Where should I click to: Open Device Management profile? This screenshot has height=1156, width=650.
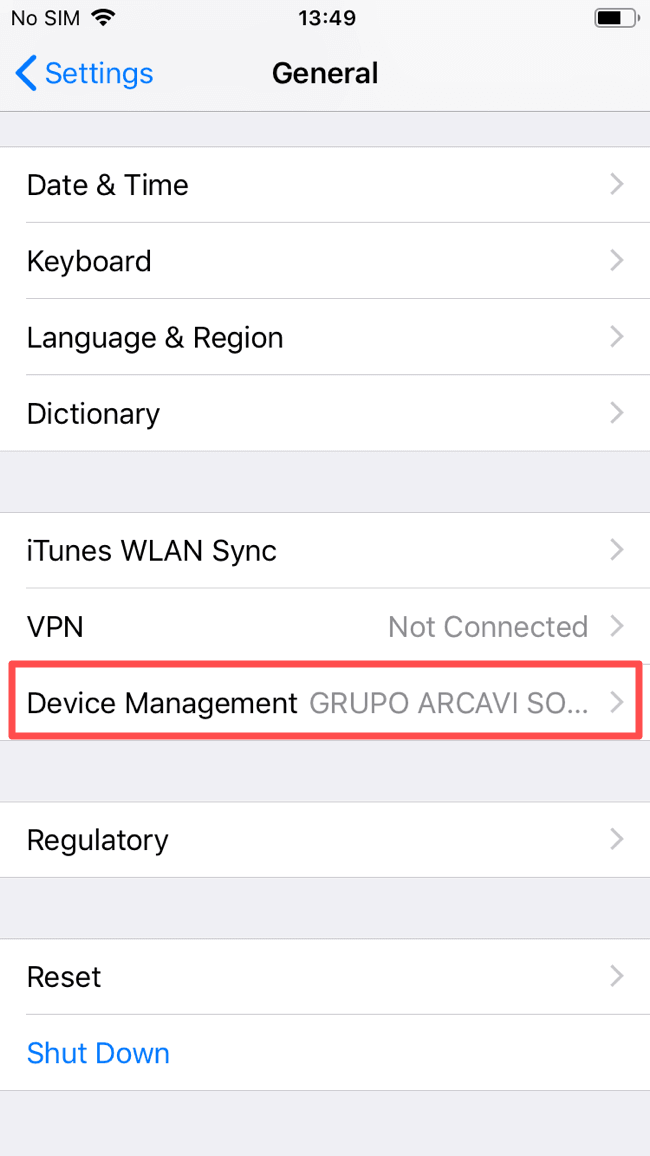[x=325, y=703]
